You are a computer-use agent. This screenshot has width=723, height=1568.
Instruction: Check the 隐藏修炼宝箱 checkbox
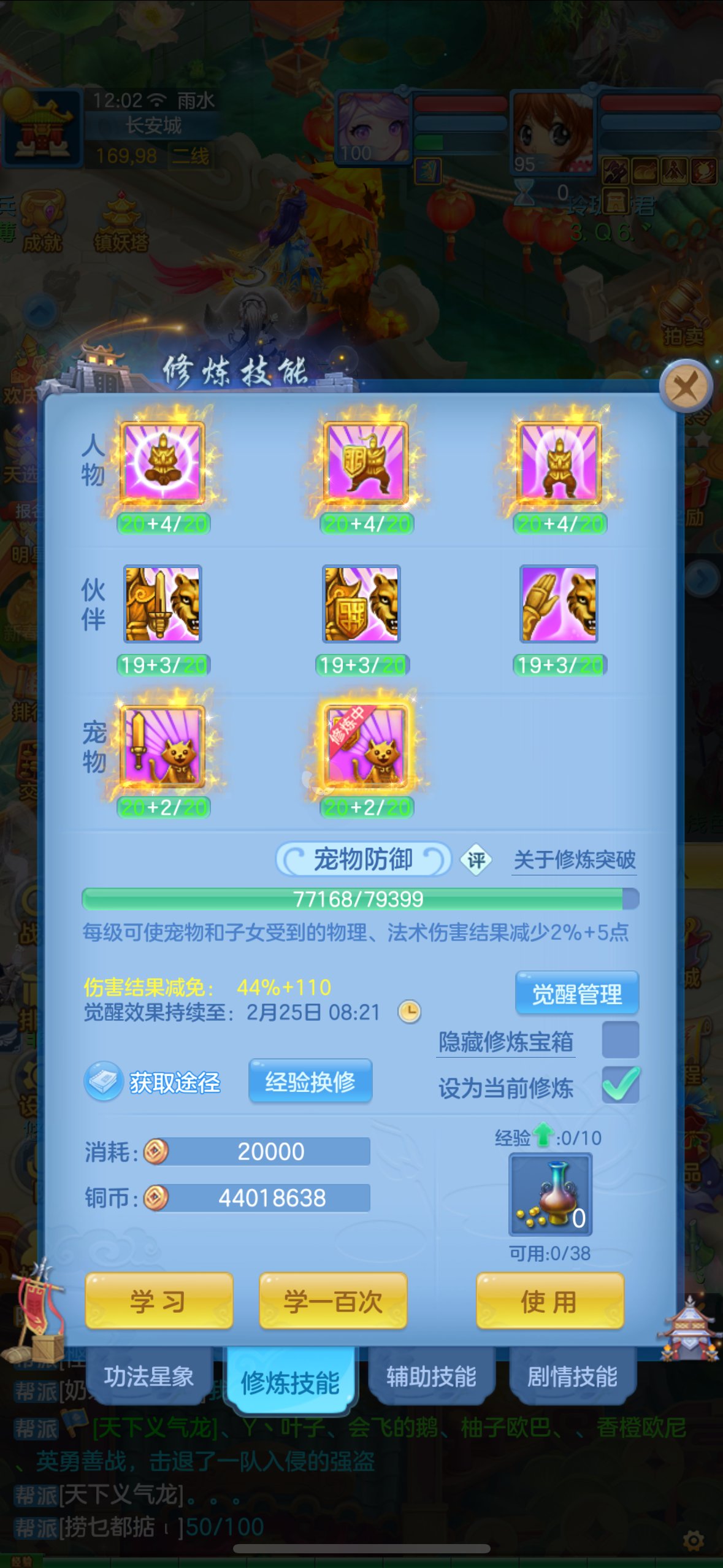tap(620, 1040)
